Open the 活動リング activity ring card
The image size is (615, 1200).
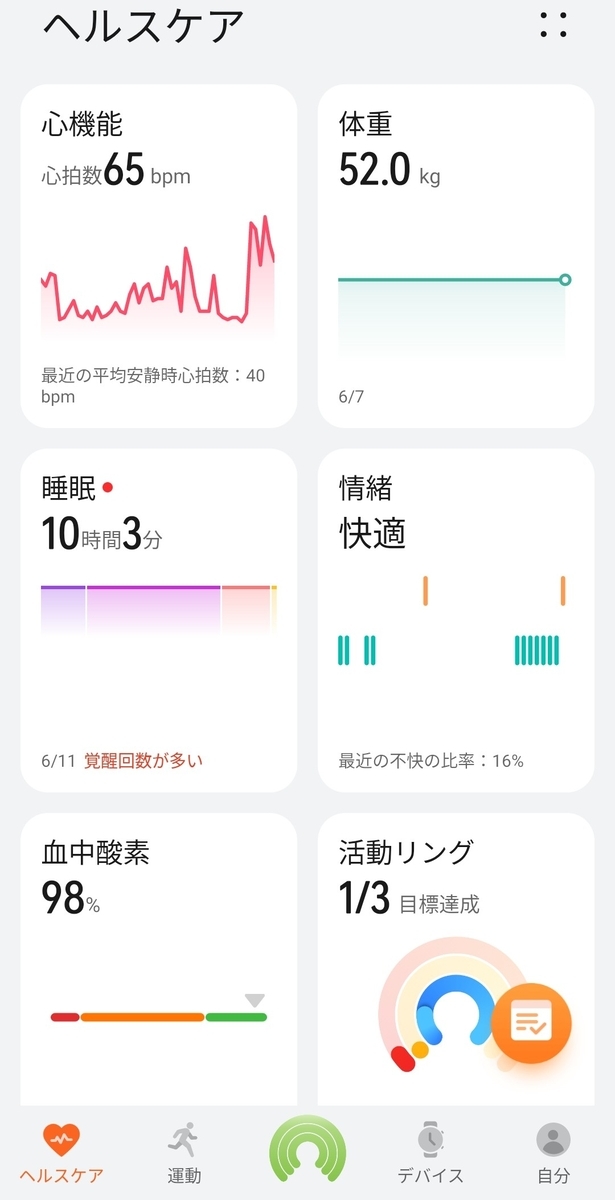455,958
